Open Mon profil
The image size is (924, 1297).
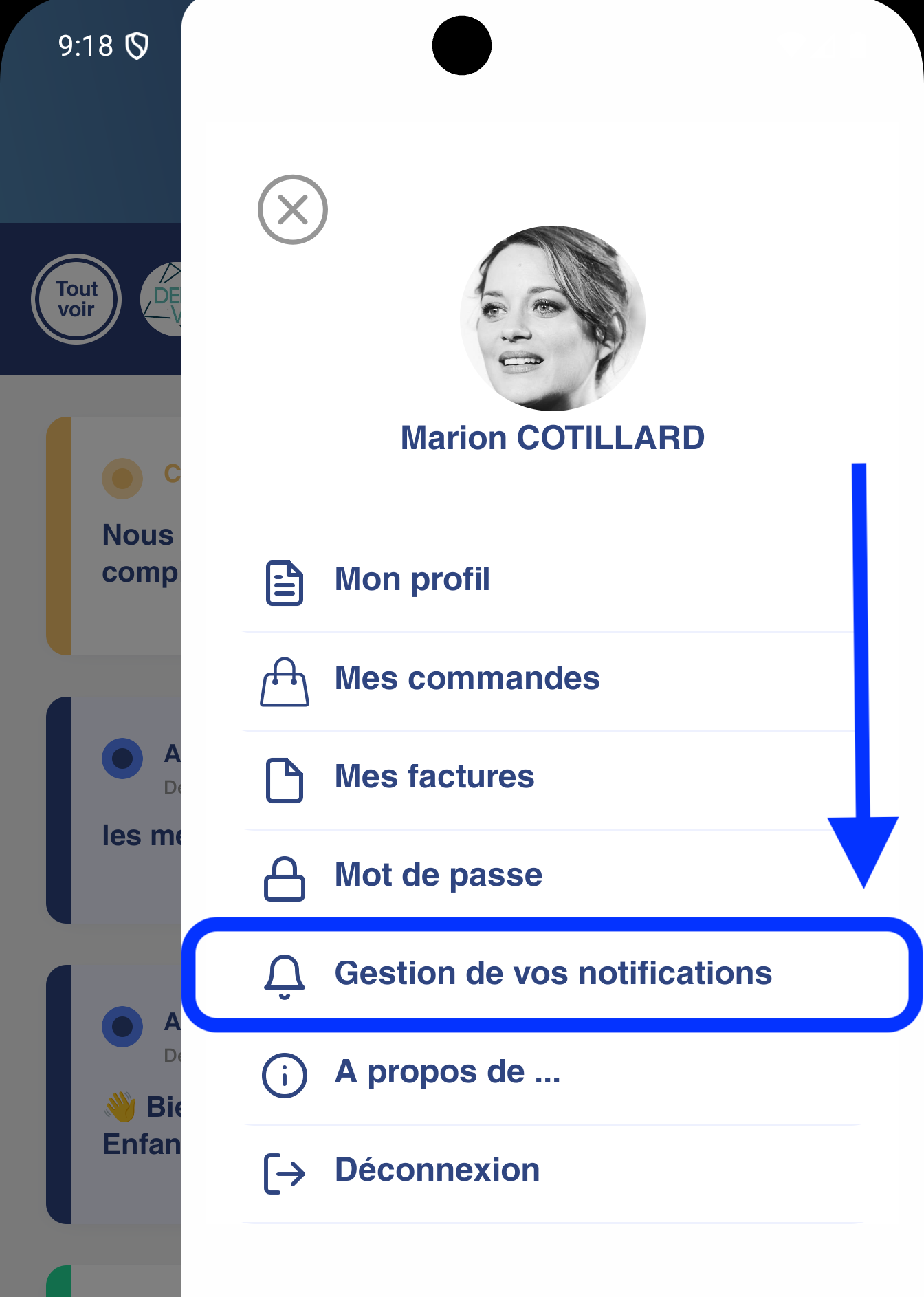412,580
